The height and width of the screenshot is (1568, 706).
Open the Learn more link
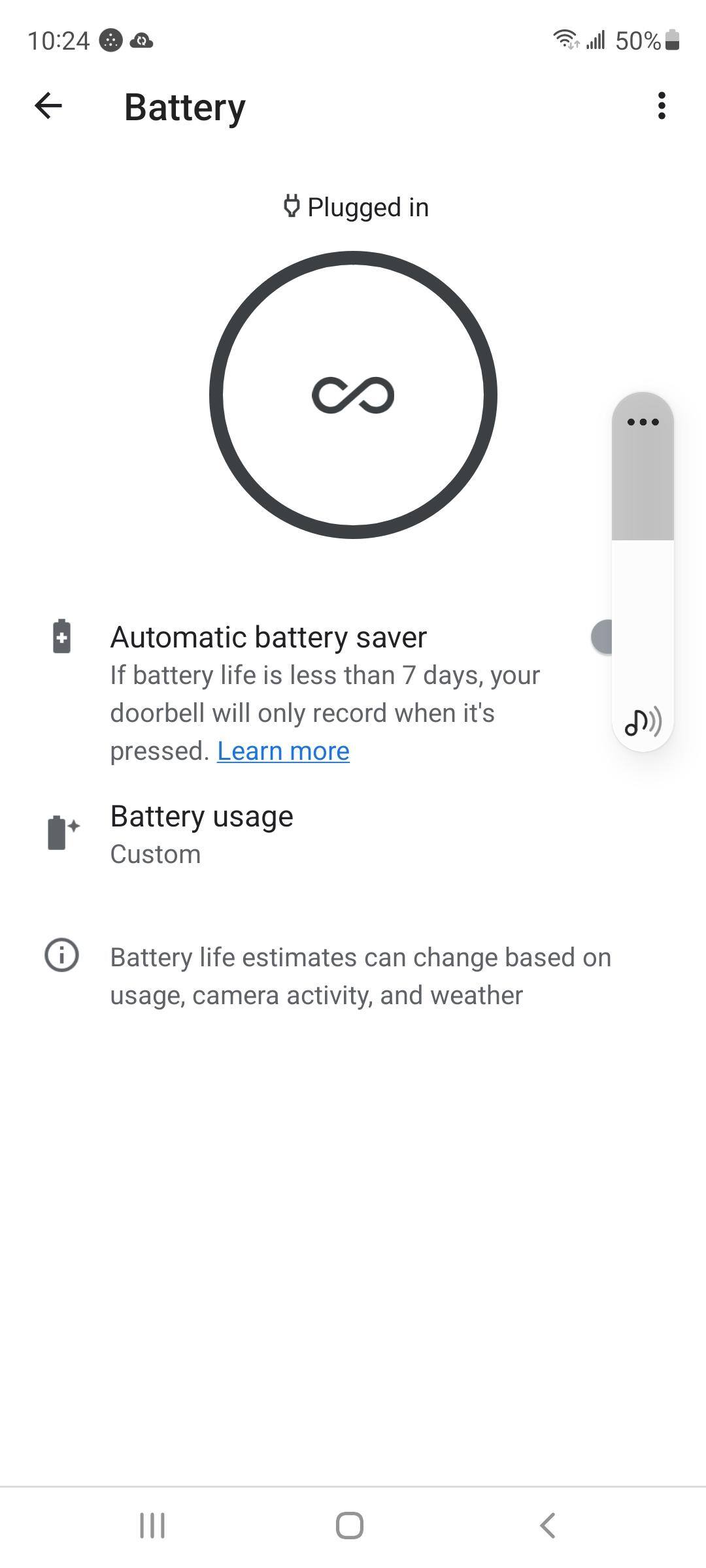pos(283,751)
